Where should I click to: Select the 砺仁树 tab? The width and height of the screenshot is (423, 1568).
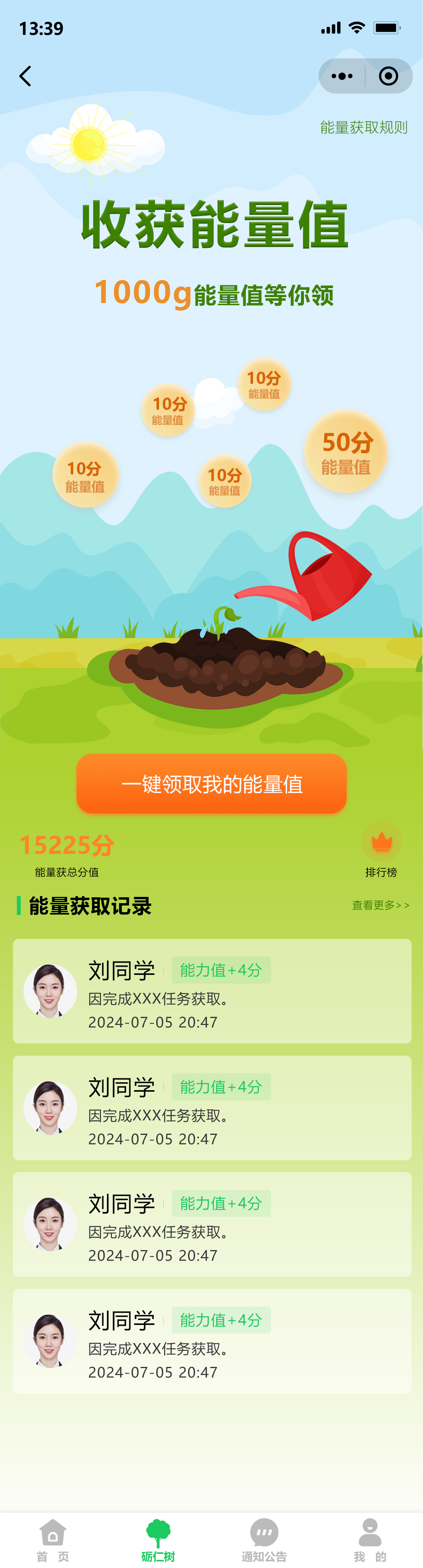158,1539
